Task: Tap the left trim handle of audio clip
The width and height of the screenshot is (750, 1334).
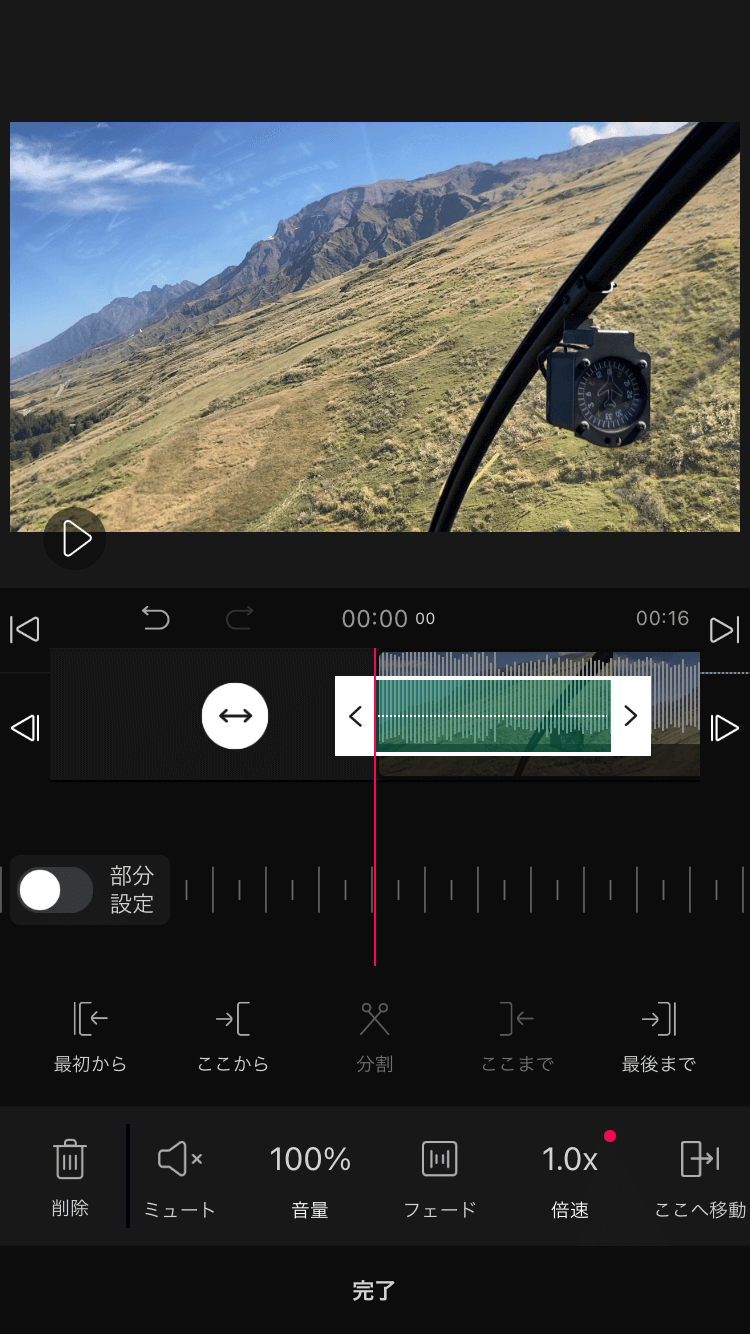Action: point(355,716)
